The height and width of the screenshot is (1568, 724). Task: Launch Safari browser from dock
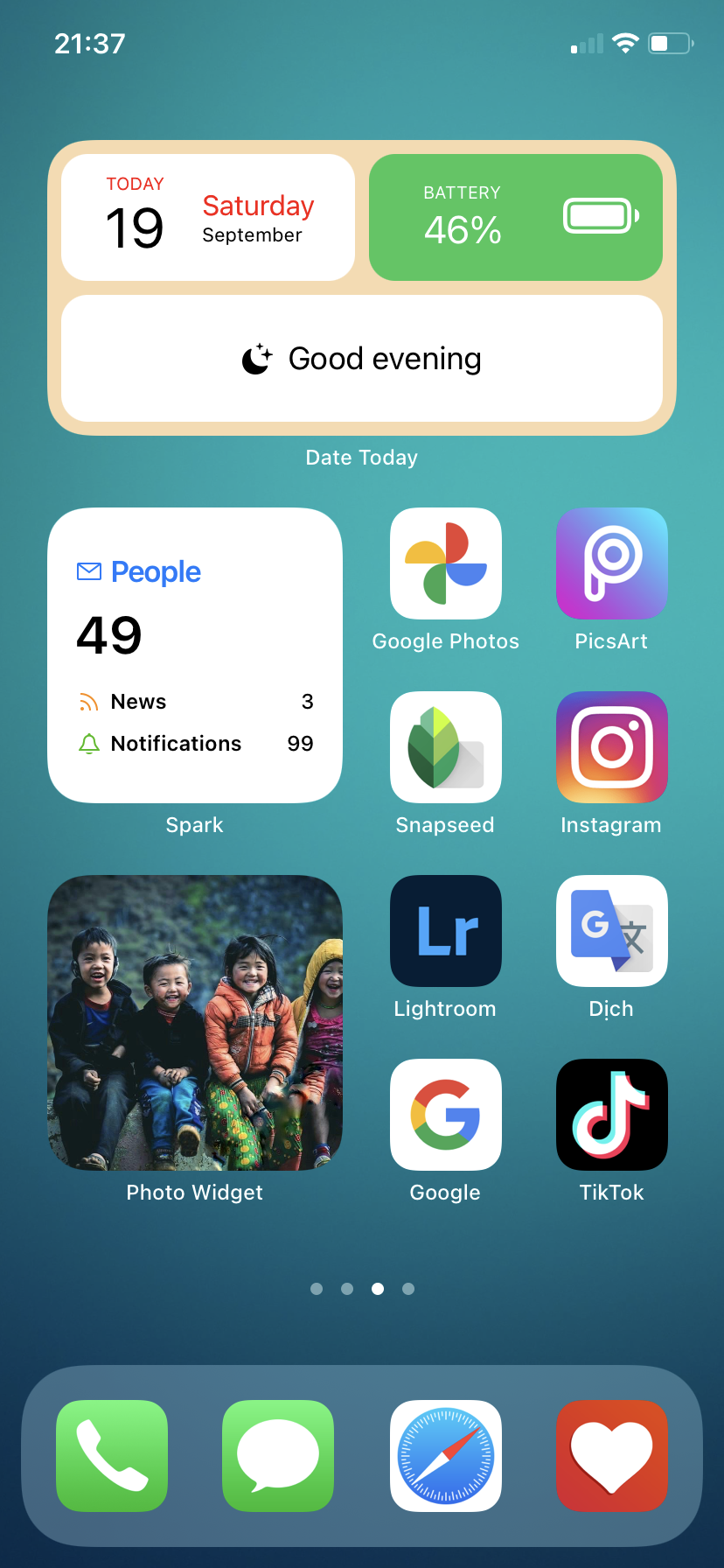pyautogui.click(x=446, y=1456)
